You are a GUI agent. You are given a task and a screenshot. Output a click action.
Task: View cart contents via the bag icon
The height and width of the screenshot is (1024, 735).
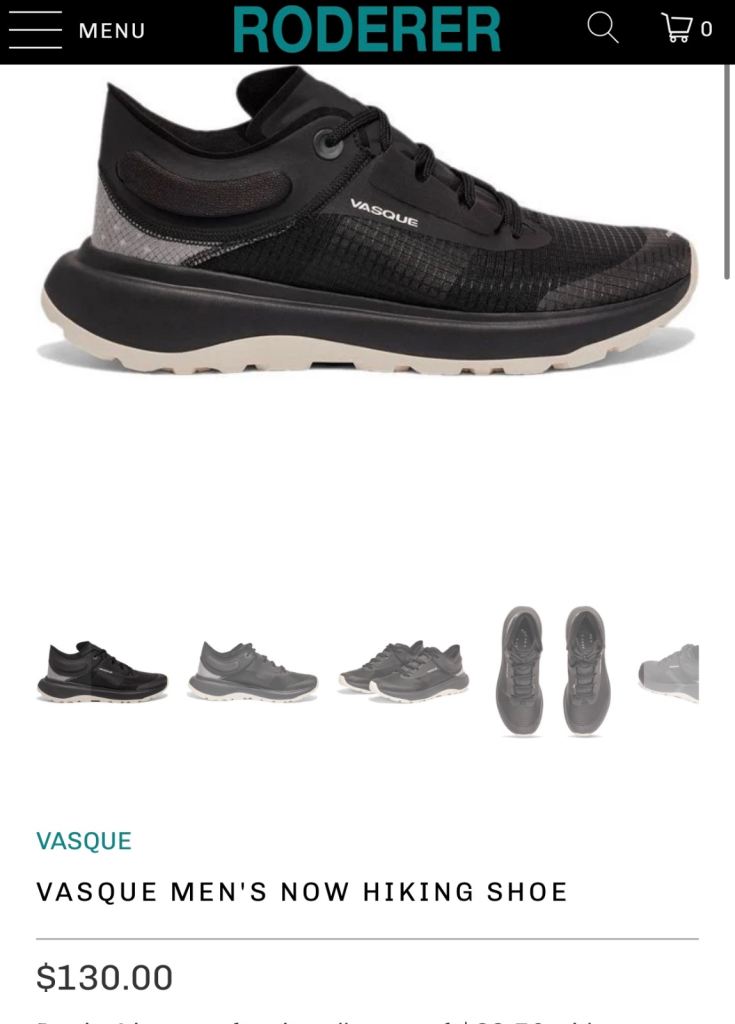676,31
